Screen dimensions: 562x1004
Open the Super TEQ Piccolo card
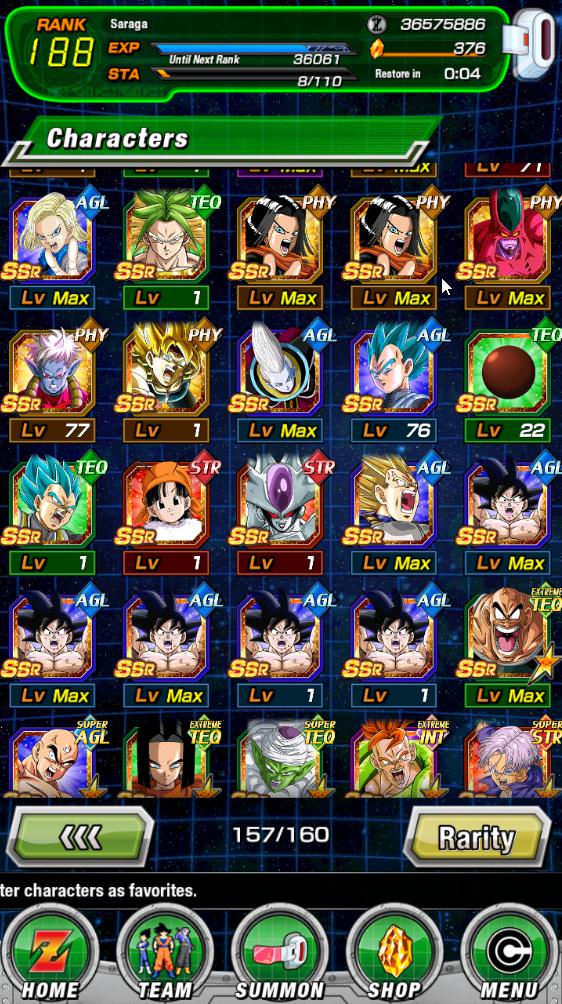280,759
